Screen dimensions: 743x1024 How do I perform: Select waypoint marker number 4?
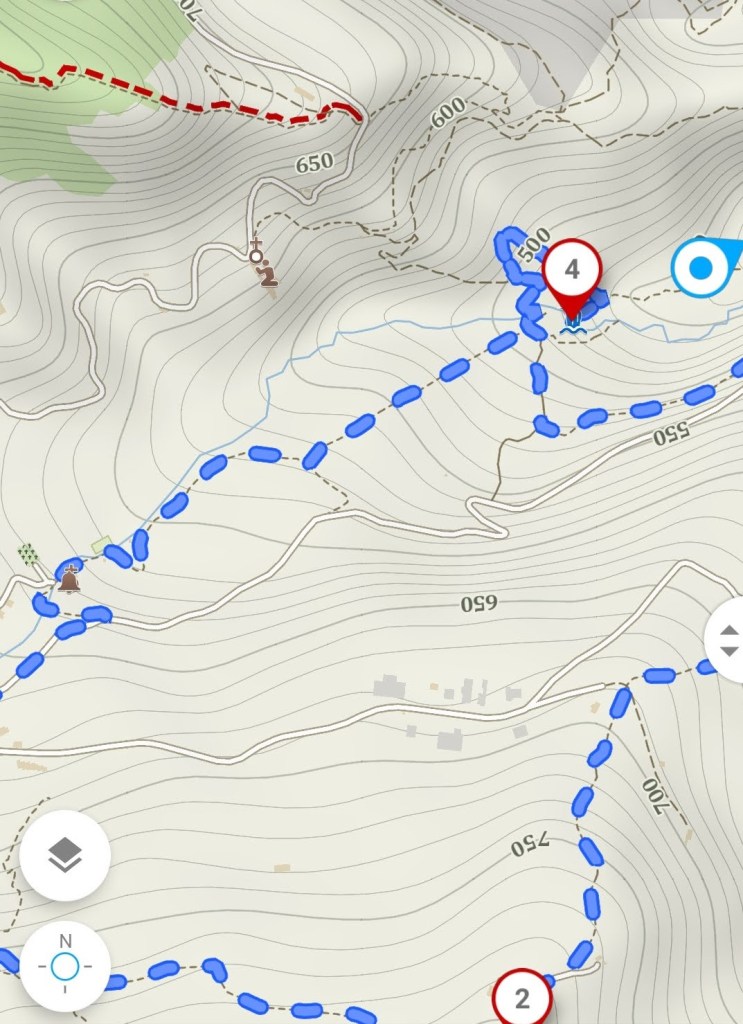click(572, 270)
